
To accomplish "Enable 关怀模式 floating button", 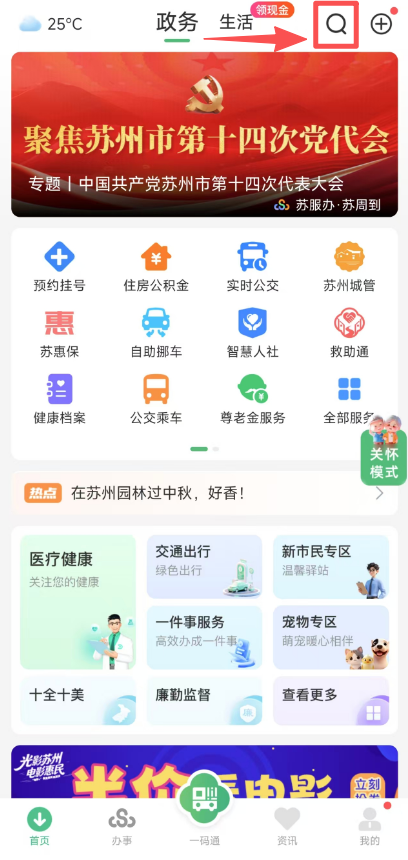I will pyautogui.click(x=384, y=450).
